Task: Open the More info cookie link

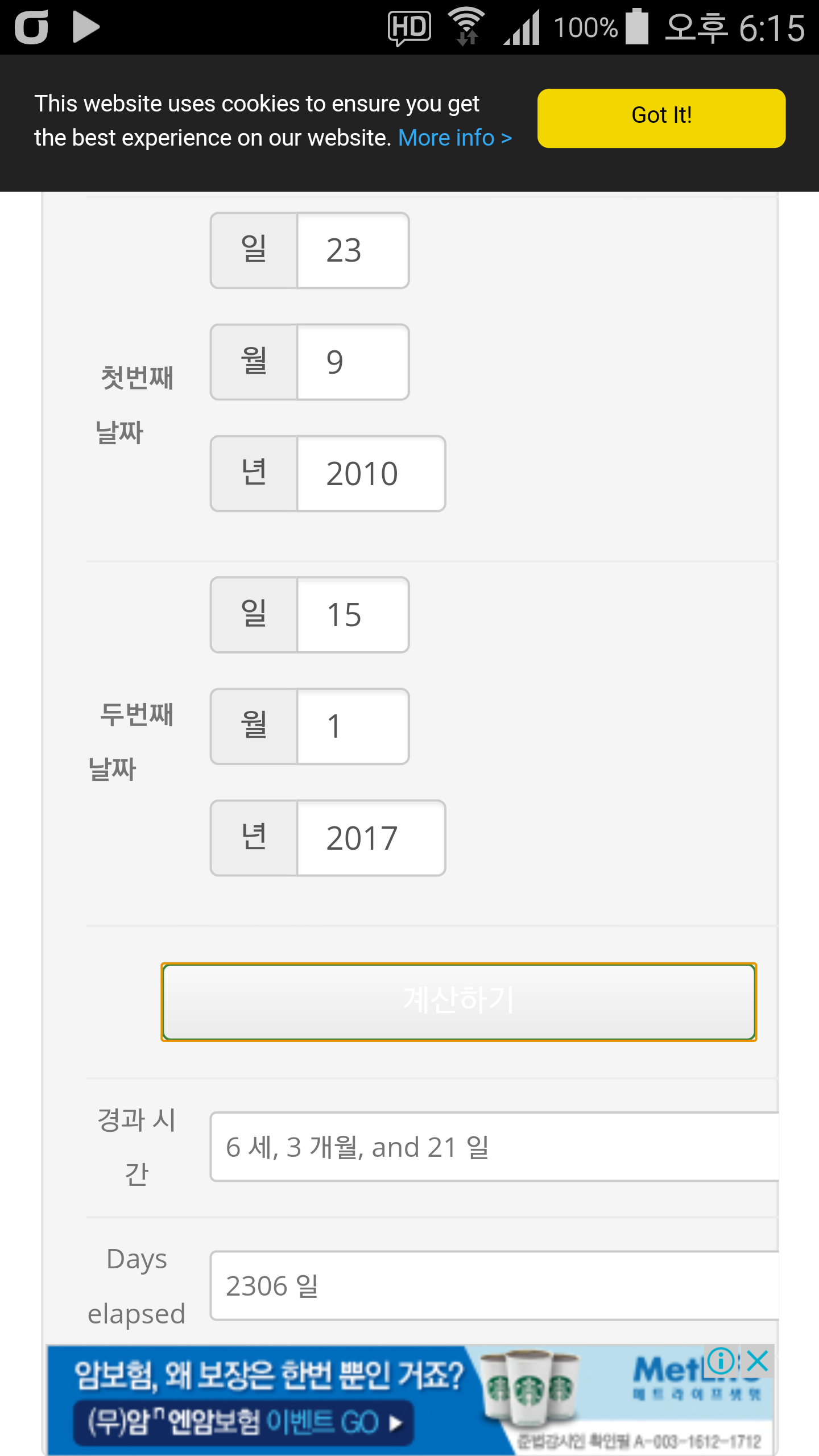Action: click(455, 138)
